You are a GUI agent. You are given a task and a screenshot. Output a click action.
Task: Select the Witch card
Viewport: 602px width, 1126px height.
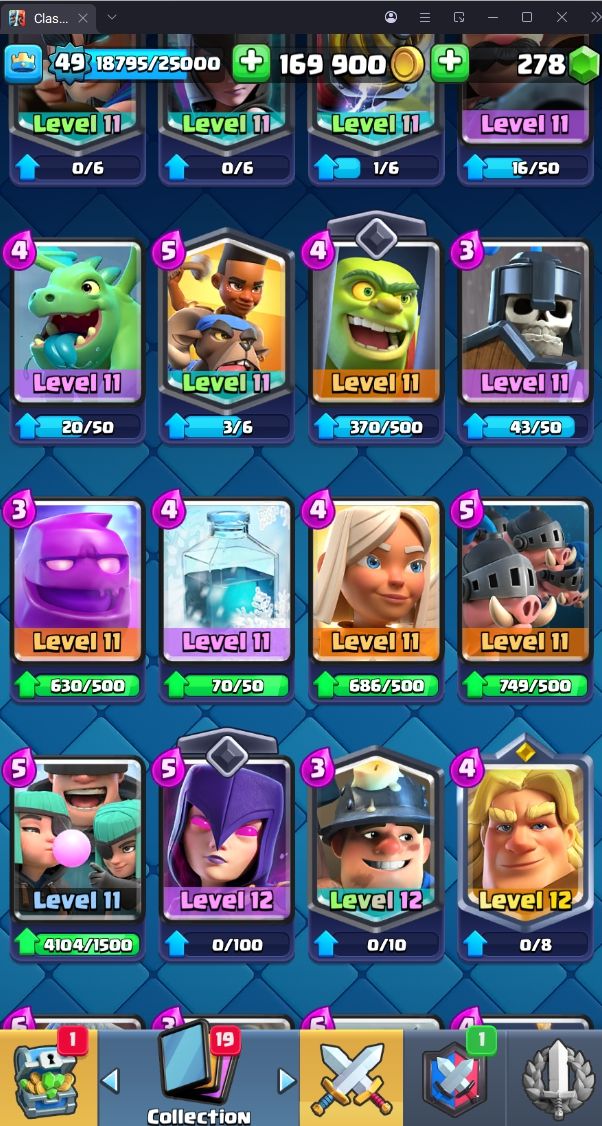coord(226,840)
